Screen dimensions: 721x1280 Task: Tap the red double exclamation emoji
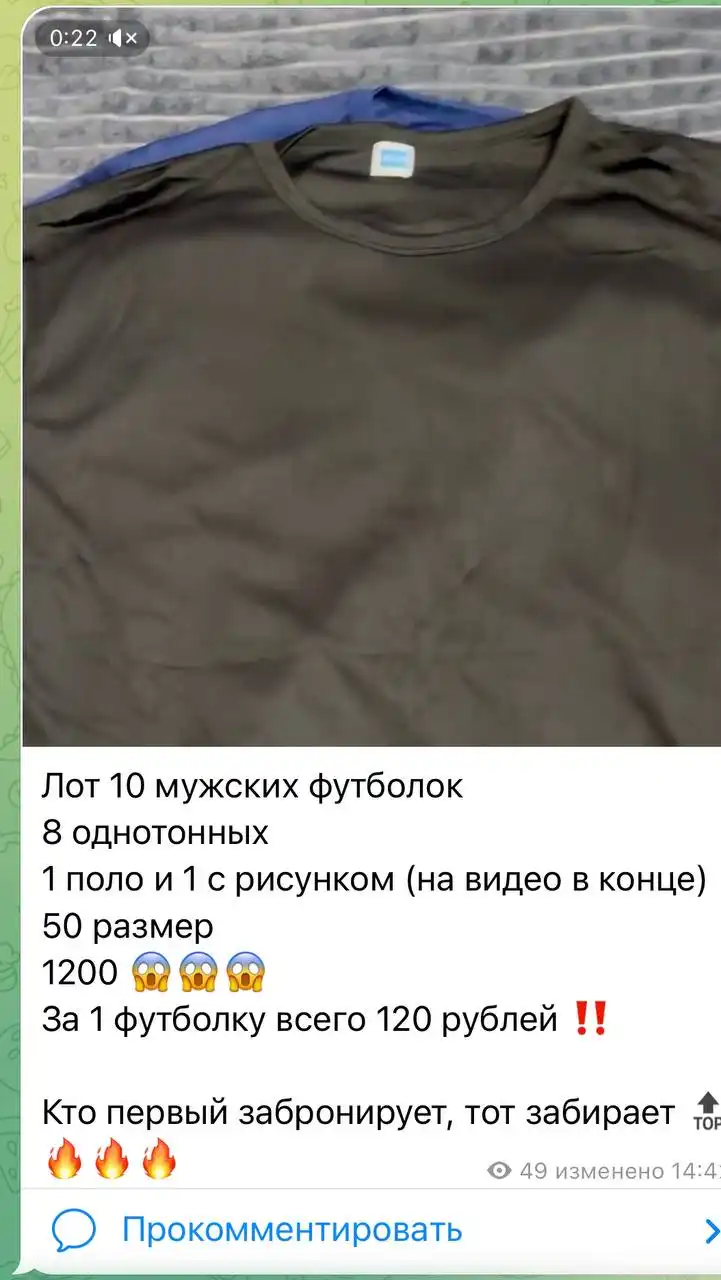590,1017
